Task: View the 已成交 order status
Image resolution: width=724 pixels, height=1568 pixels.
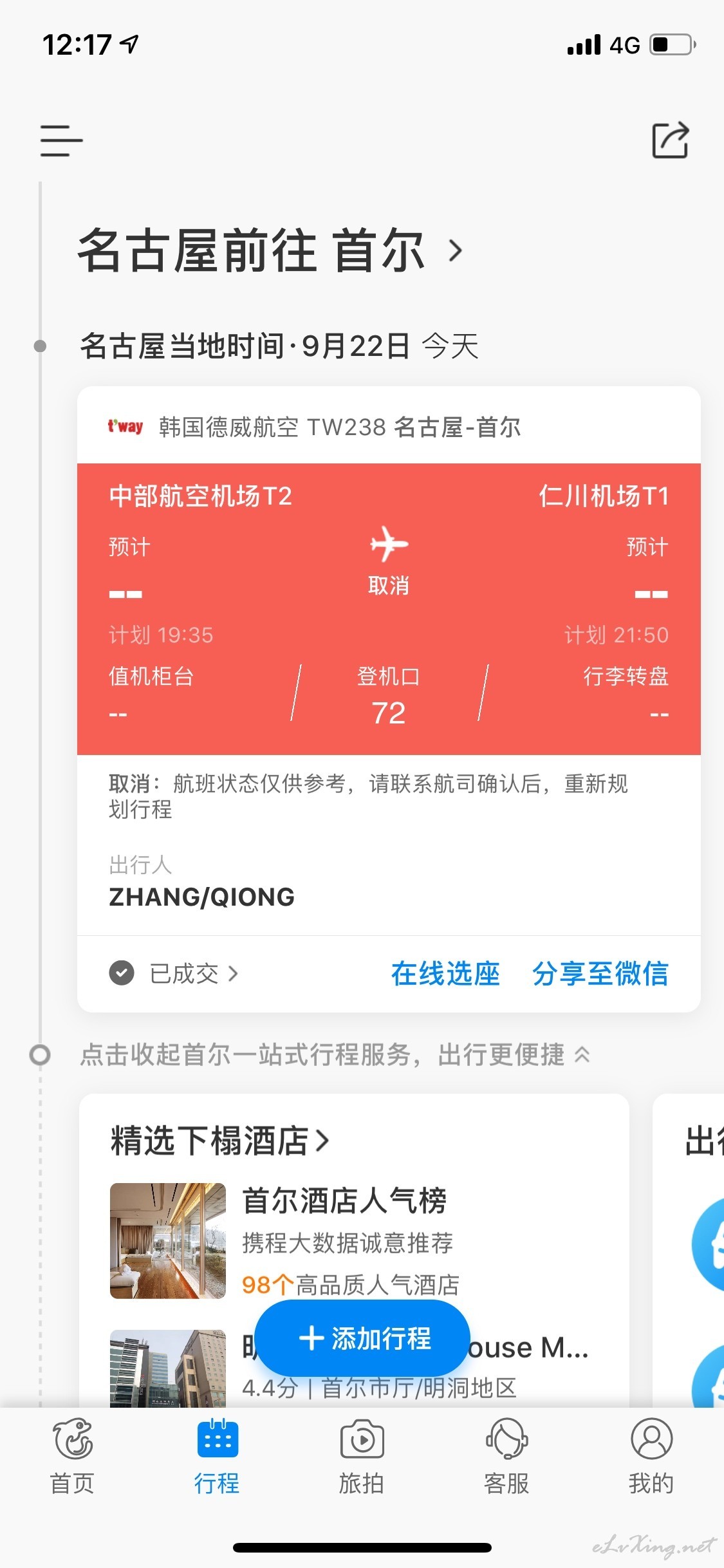Action: pyautogui.click(x=174, y=973)
